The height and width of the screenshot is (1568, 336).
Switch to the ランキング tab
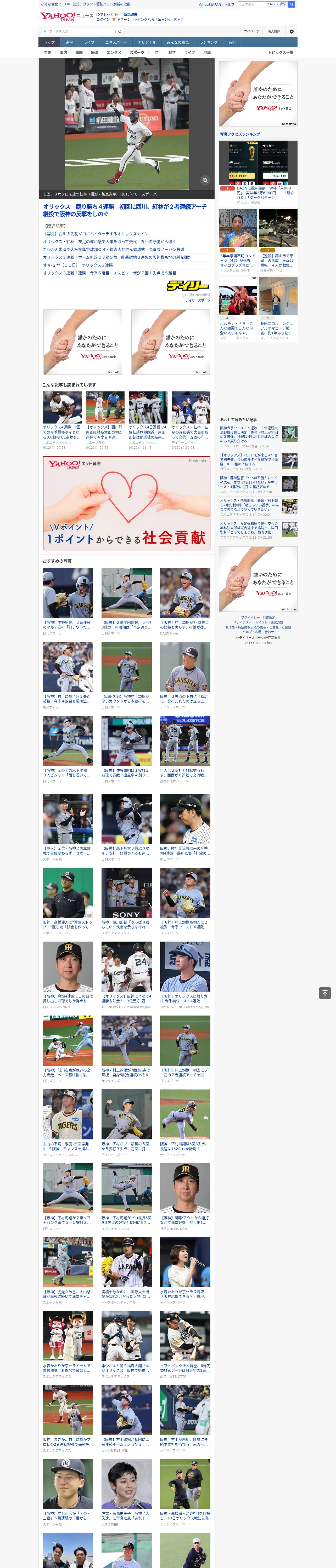(x=209, y=43)
